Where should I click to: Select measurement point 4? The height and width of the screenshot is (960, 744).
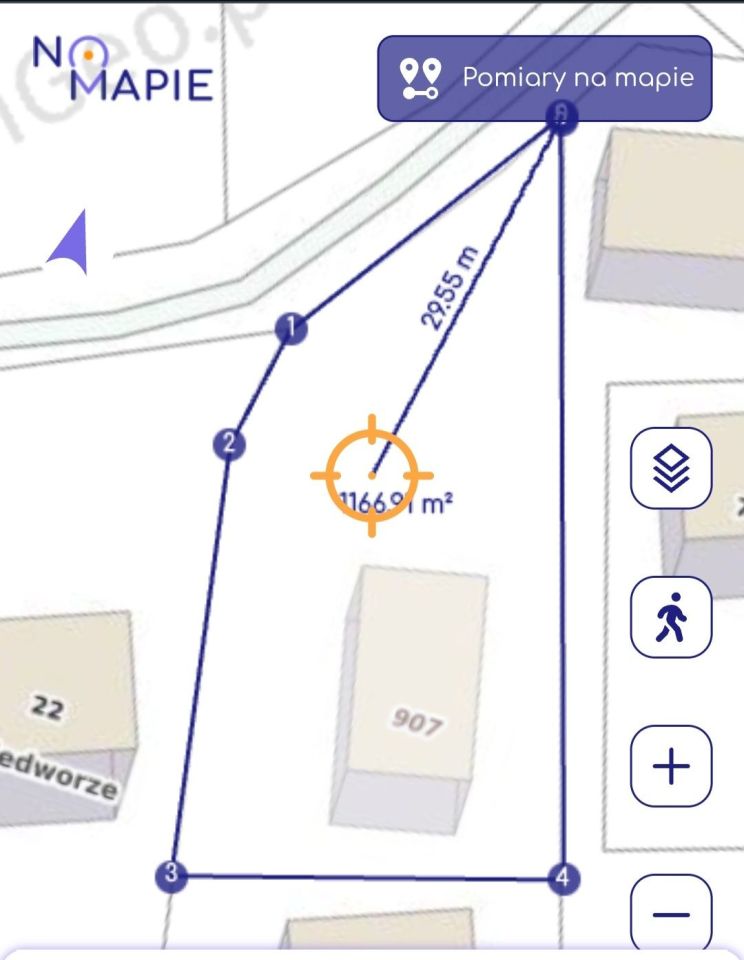[564, 877]
